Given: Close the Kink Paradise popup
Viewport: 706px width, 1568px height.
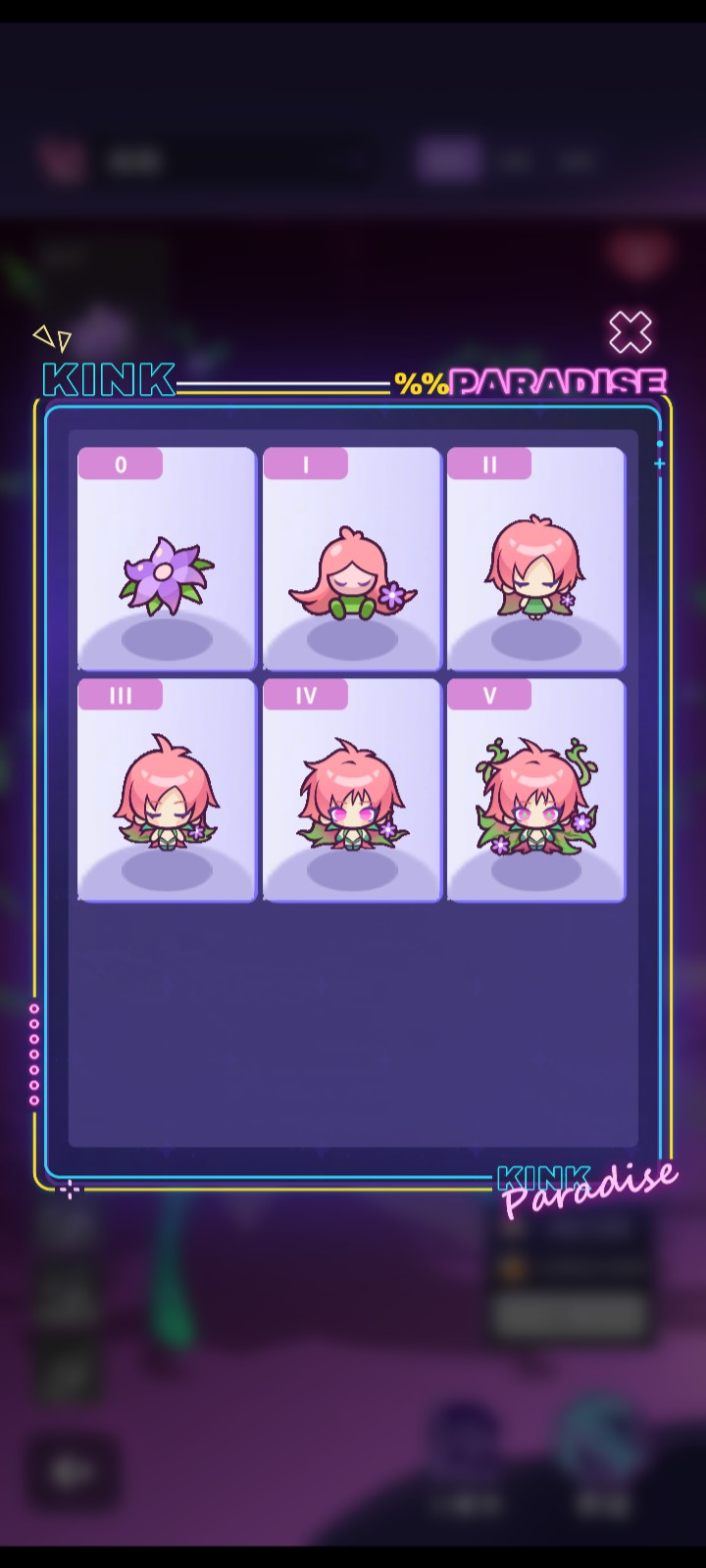Looking at the screenshot, I should pos(630,333).
